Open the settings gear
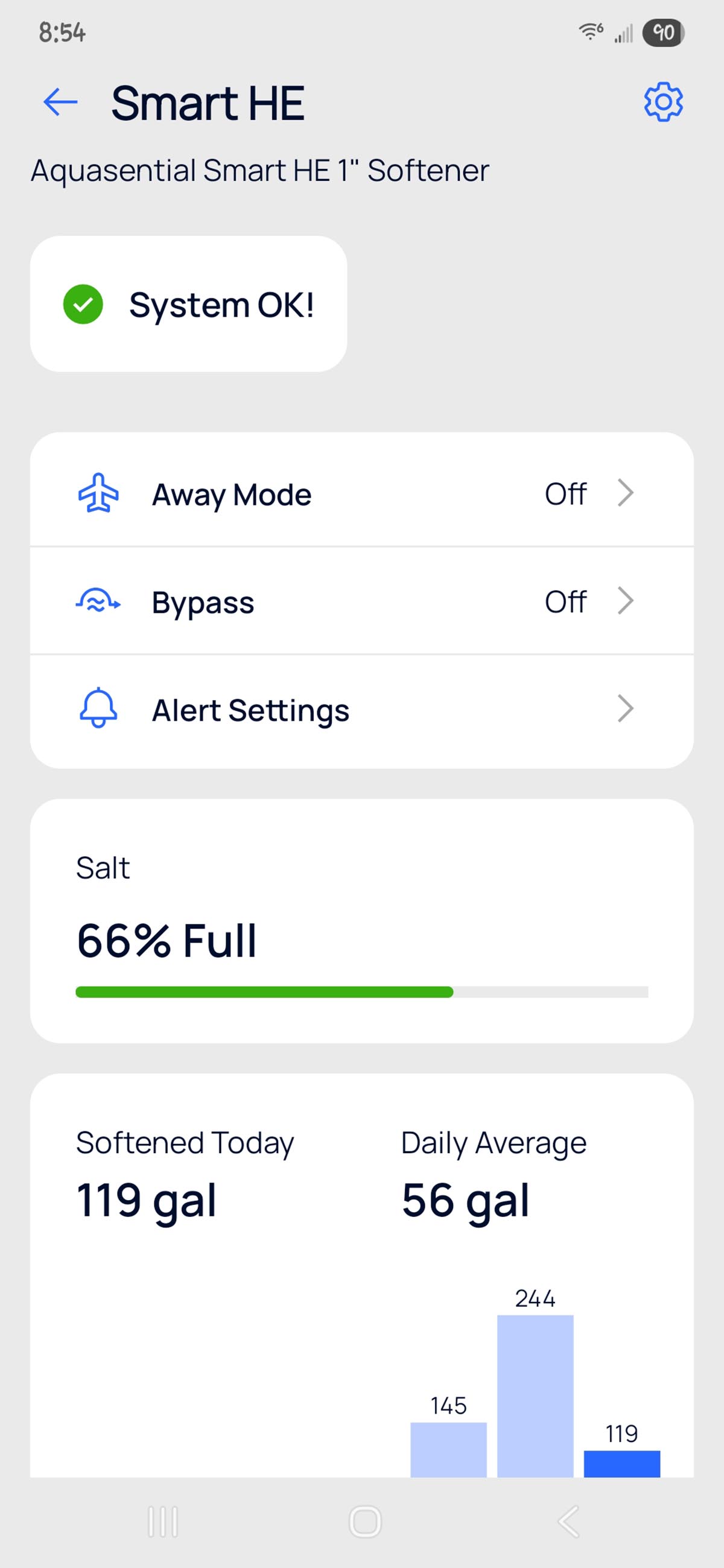 click(663, 102)
